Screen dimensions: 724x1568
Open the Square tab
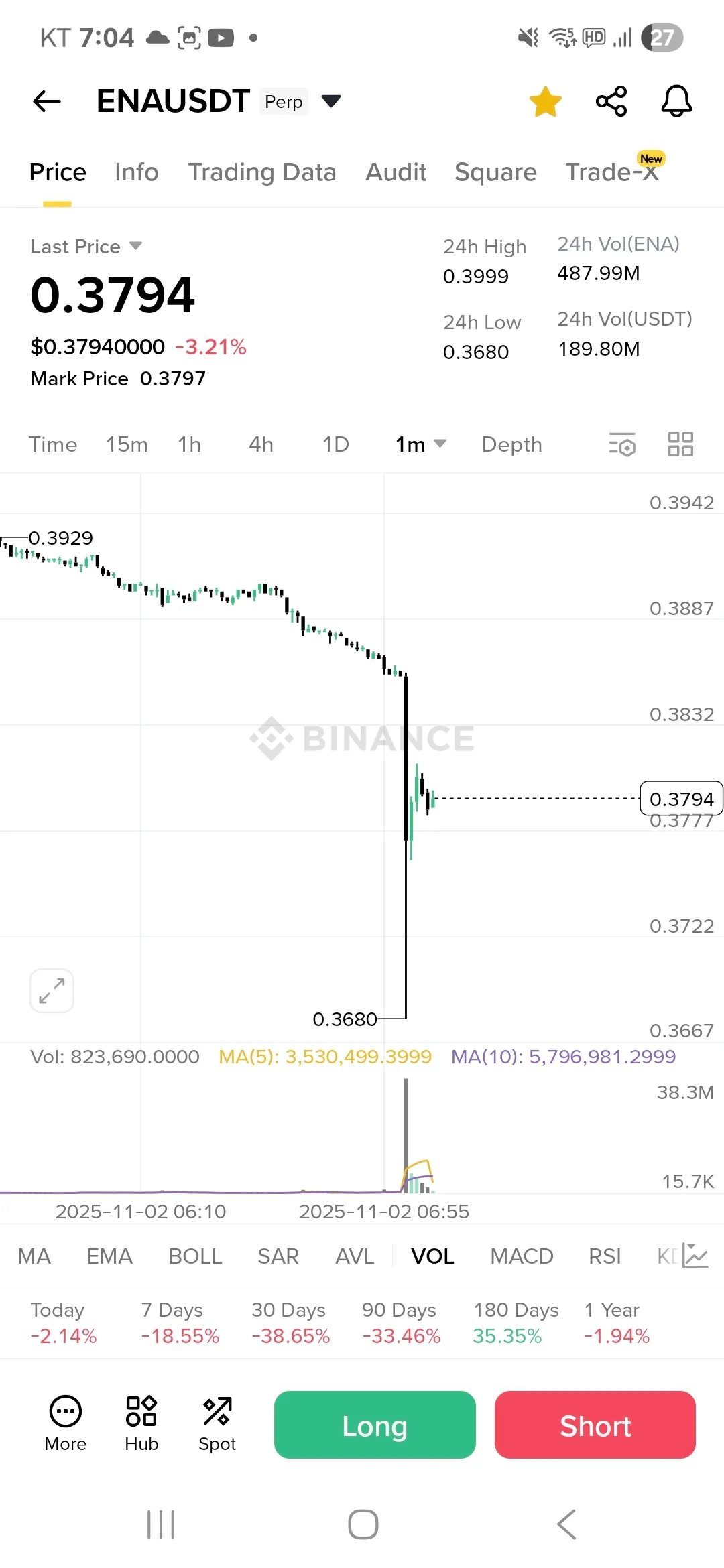coord(495,172)
